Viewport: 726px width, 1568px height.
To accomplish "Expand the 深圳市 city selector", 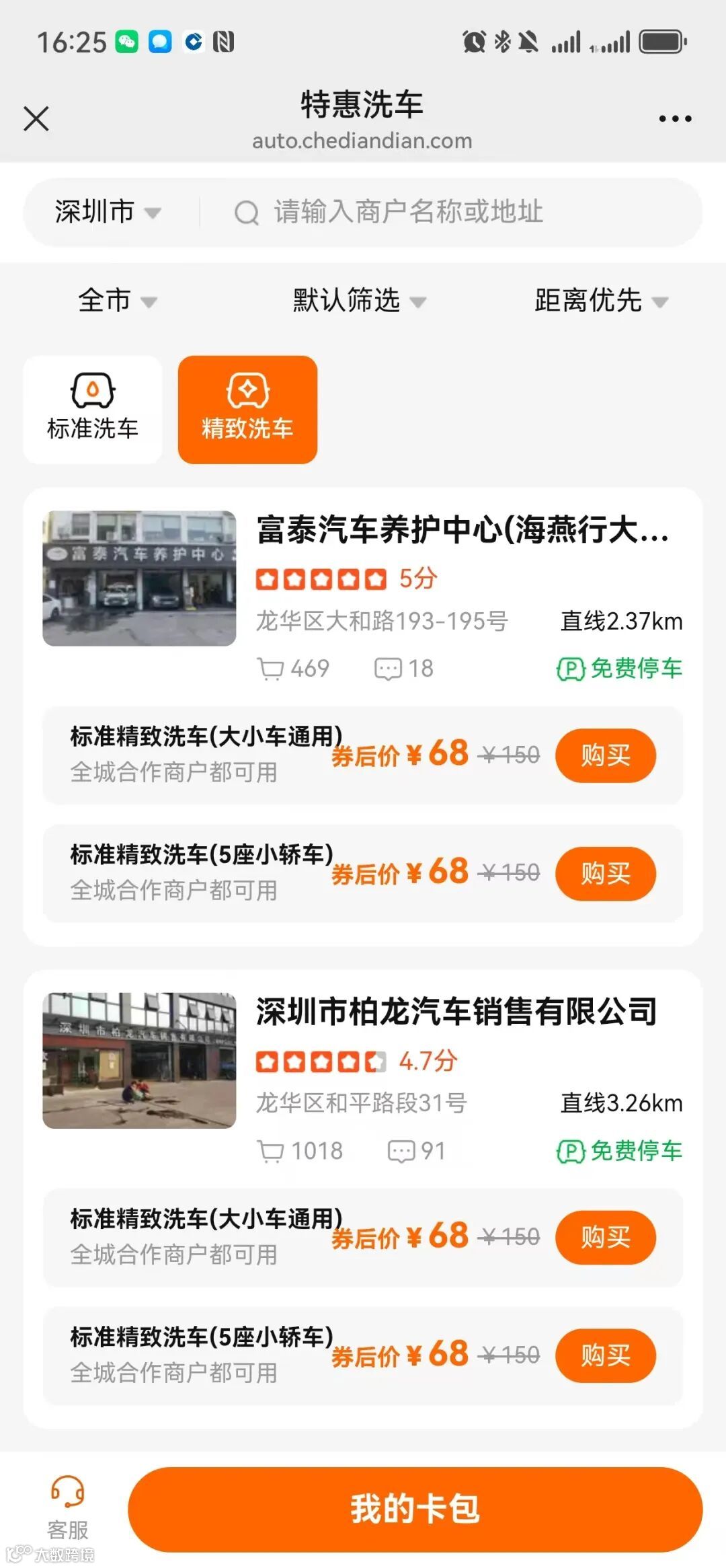I will coord(108,212).
